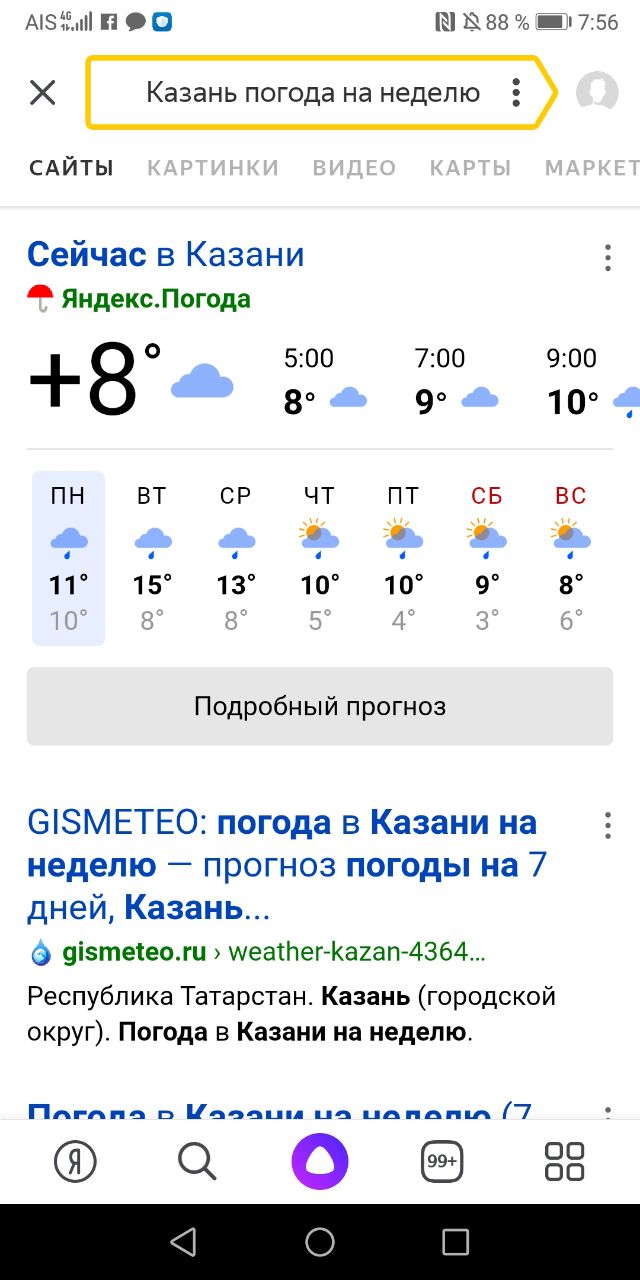The image size is (640, 1280).
Task: Tap the Подробный прогноз button
Action: point(320,707)
